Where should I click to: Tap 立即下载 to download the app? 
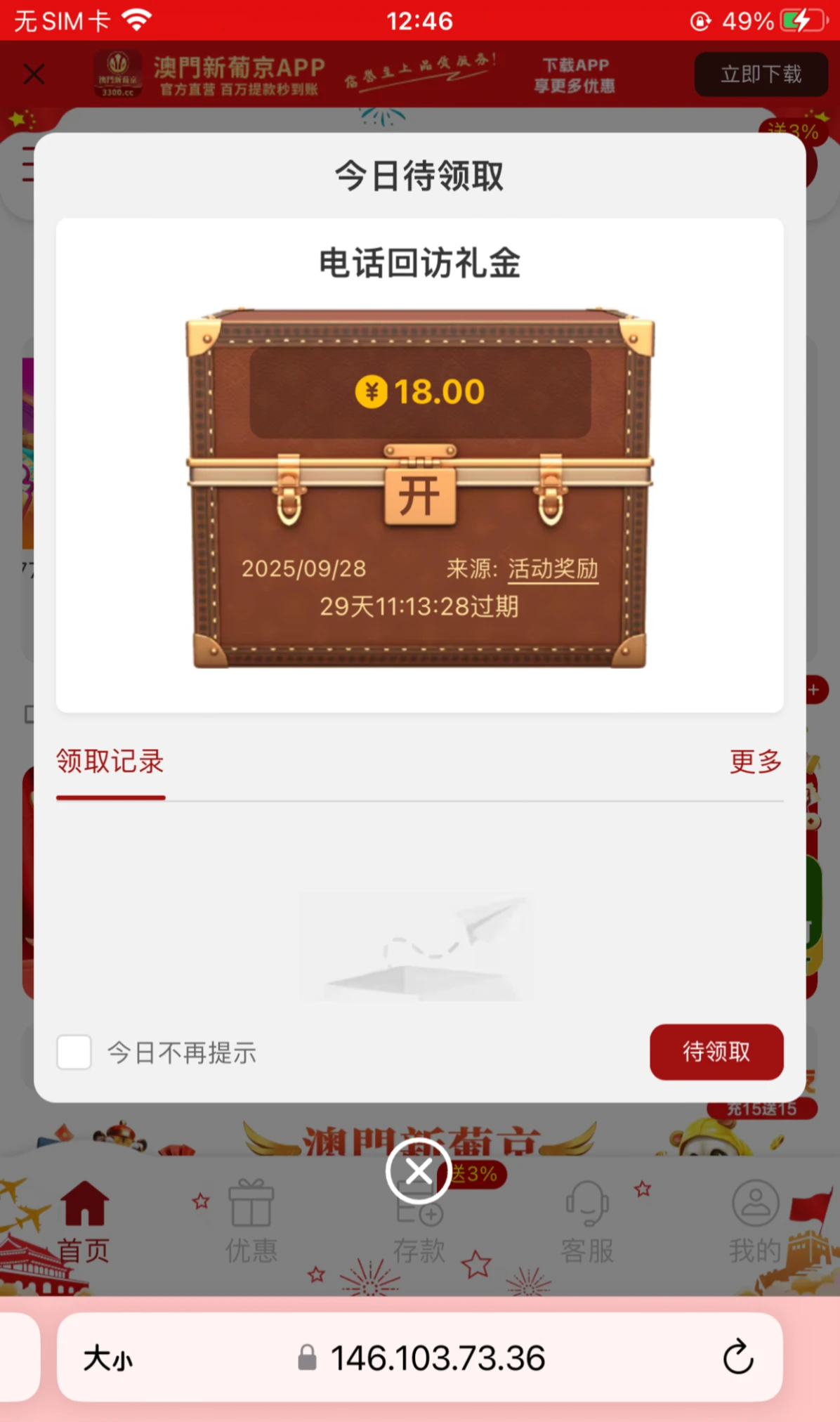pyautogui.click(x=761, y=74)
